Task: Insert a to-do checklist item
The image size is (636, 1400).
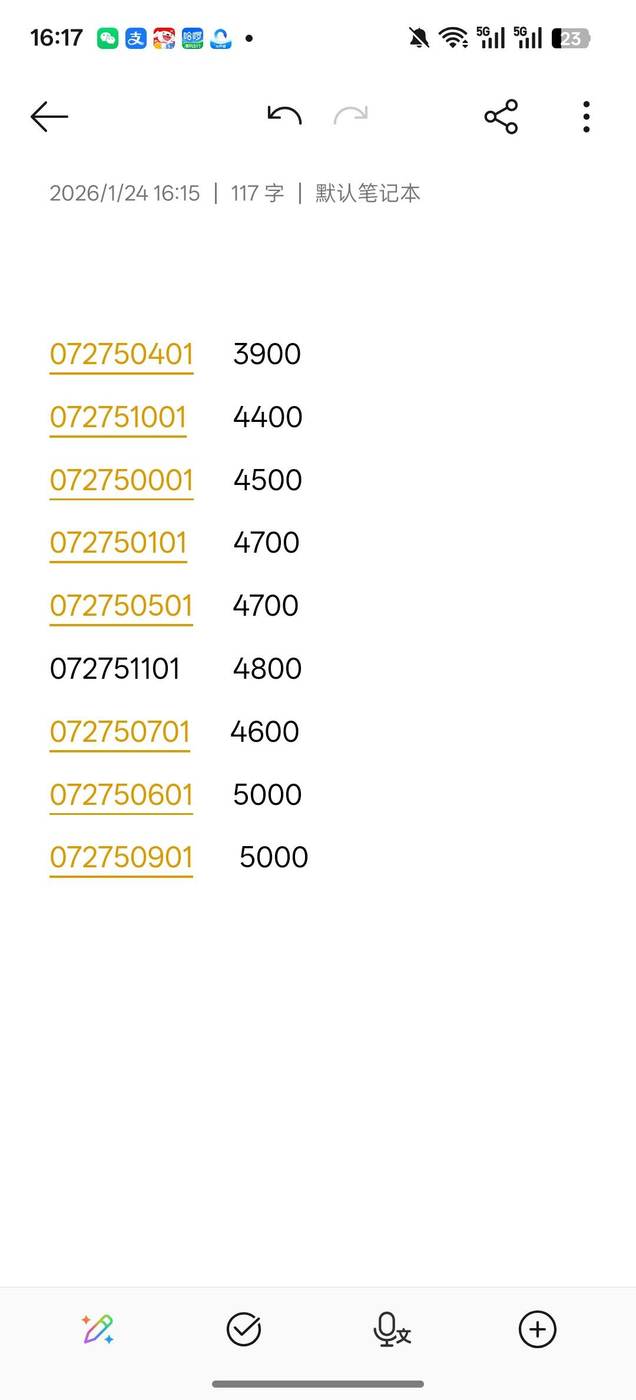Action: [x=244, y=1329]
